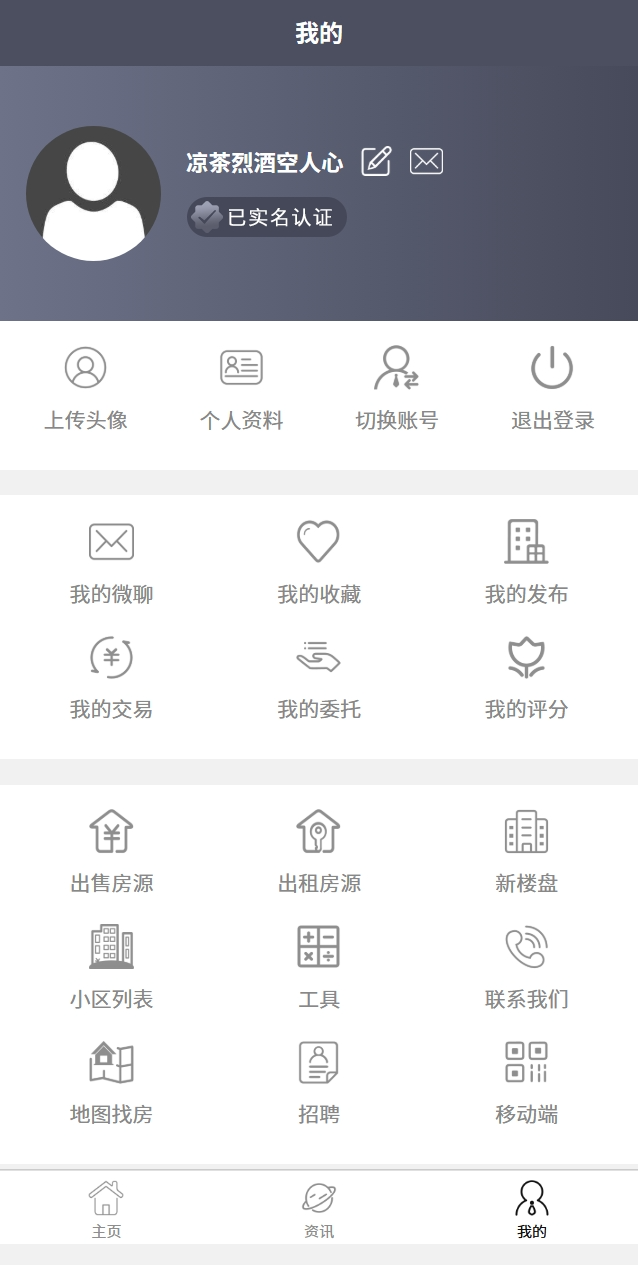Screen dimensions: 638x1265
Task: Open 我的微聊 chats
Action: click(x=111, y=564)
